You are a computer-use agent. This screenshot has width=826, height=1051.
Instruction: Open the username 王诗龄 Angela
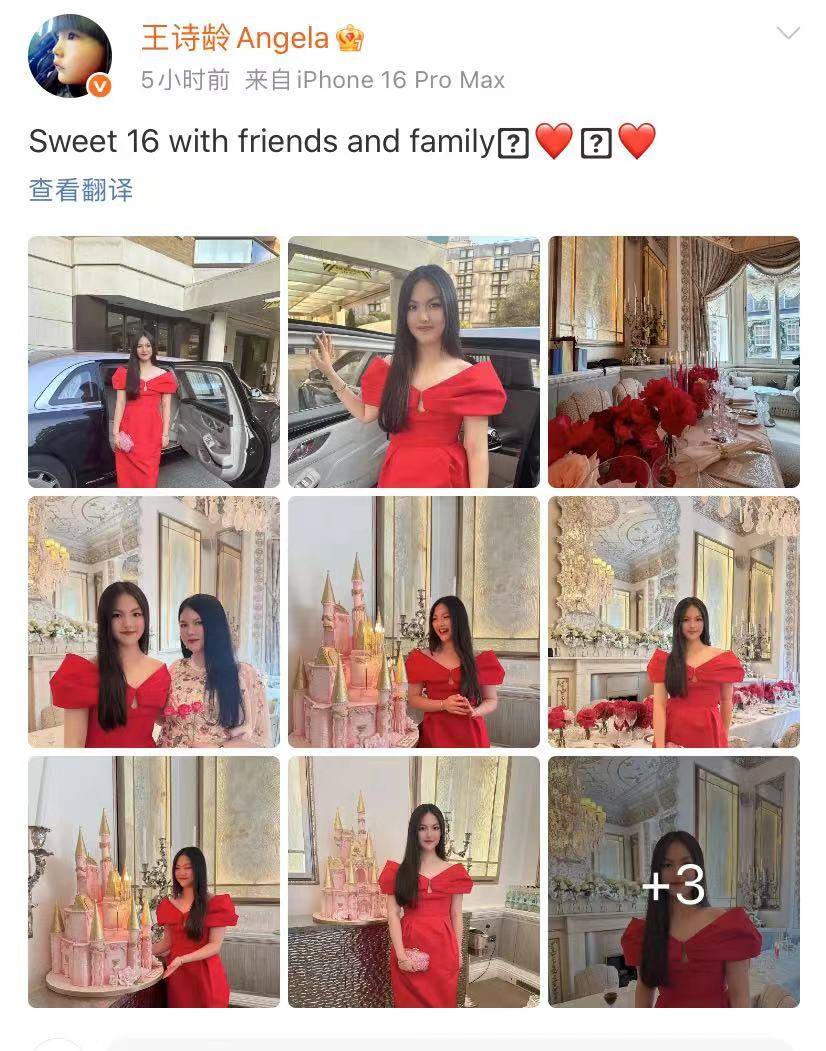pyautogui.click(x=235, y=38)
